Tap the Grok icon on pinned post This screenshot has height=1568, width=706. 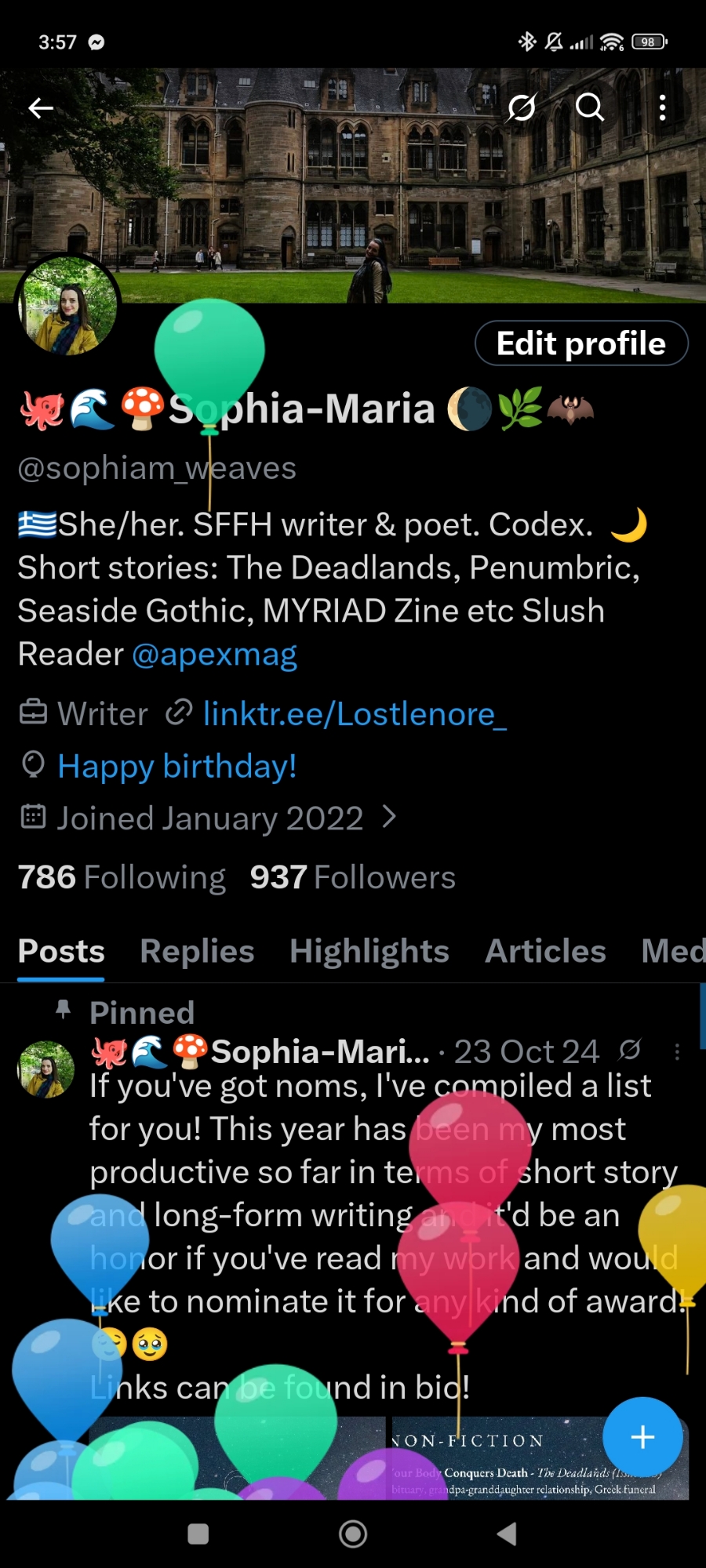(x=630, y=1050)
